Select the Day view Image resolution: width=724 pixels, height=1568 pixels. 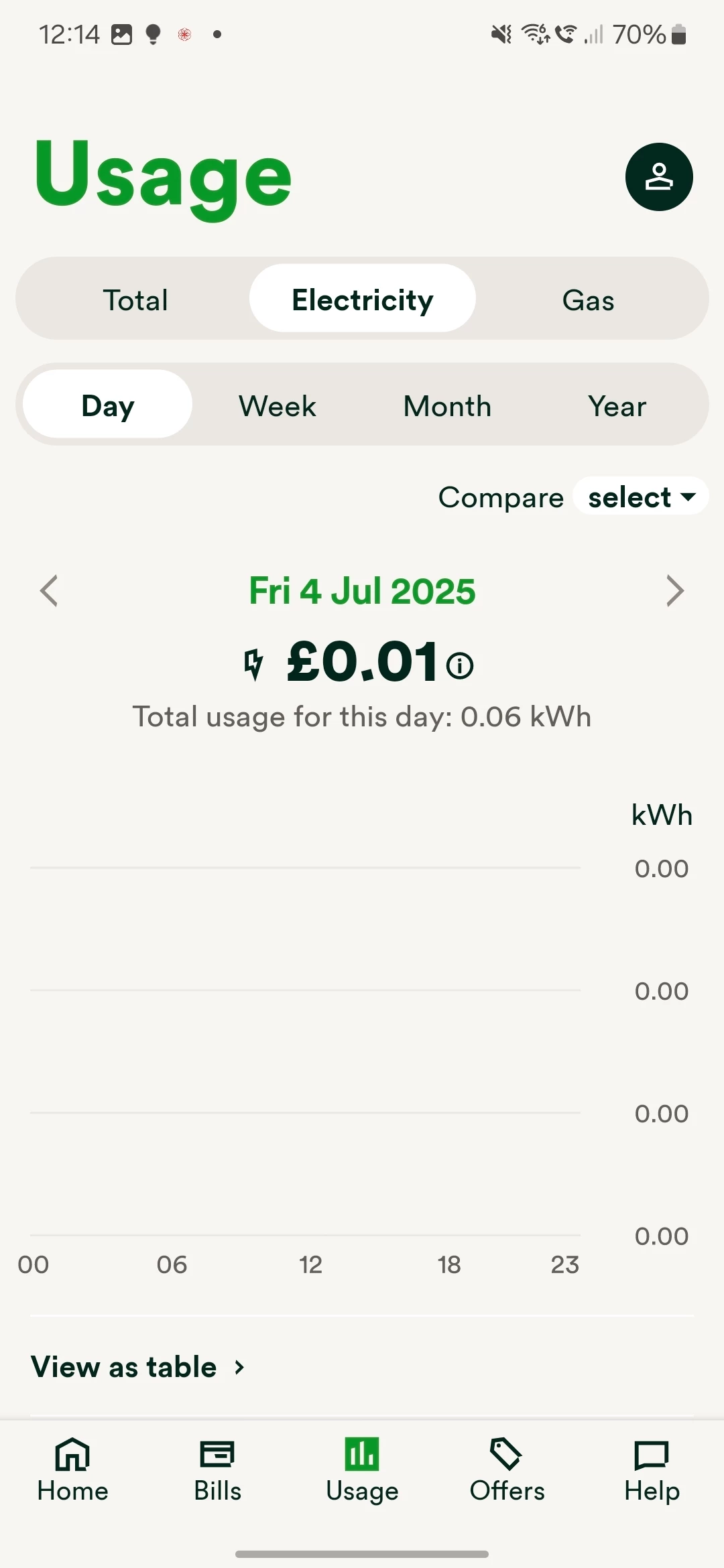point(108,405)
